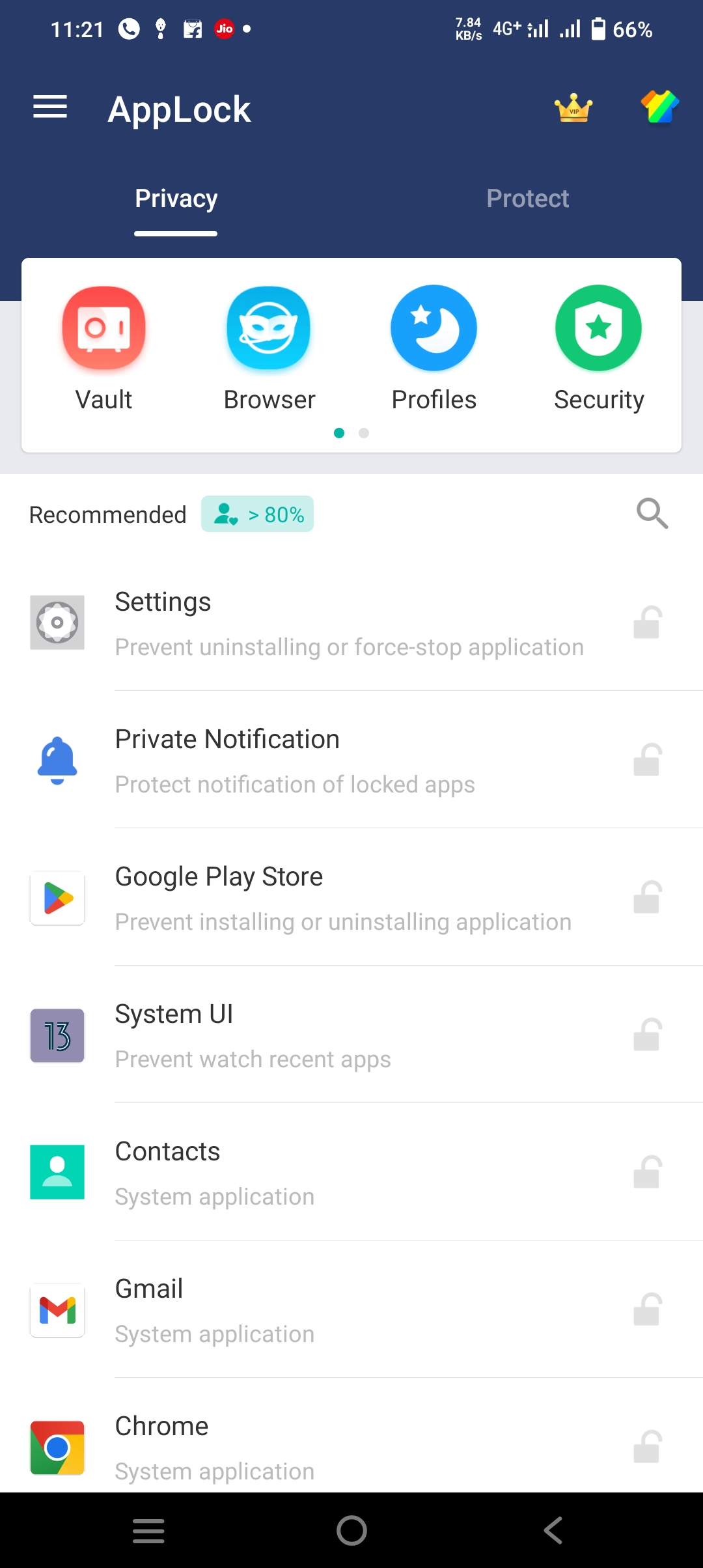This screenshot has width=703, height=1568.
Task: Lock the Settings app
Action: [x=647, y=623]
